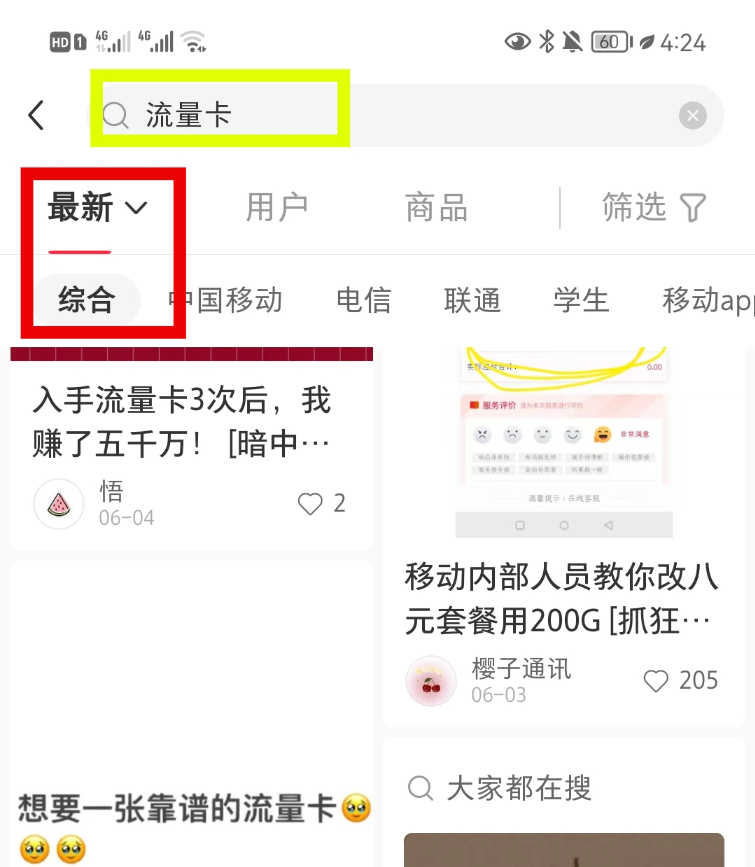
Task: Switch to the 用户 tab
Action: click(x=275, y=207)
